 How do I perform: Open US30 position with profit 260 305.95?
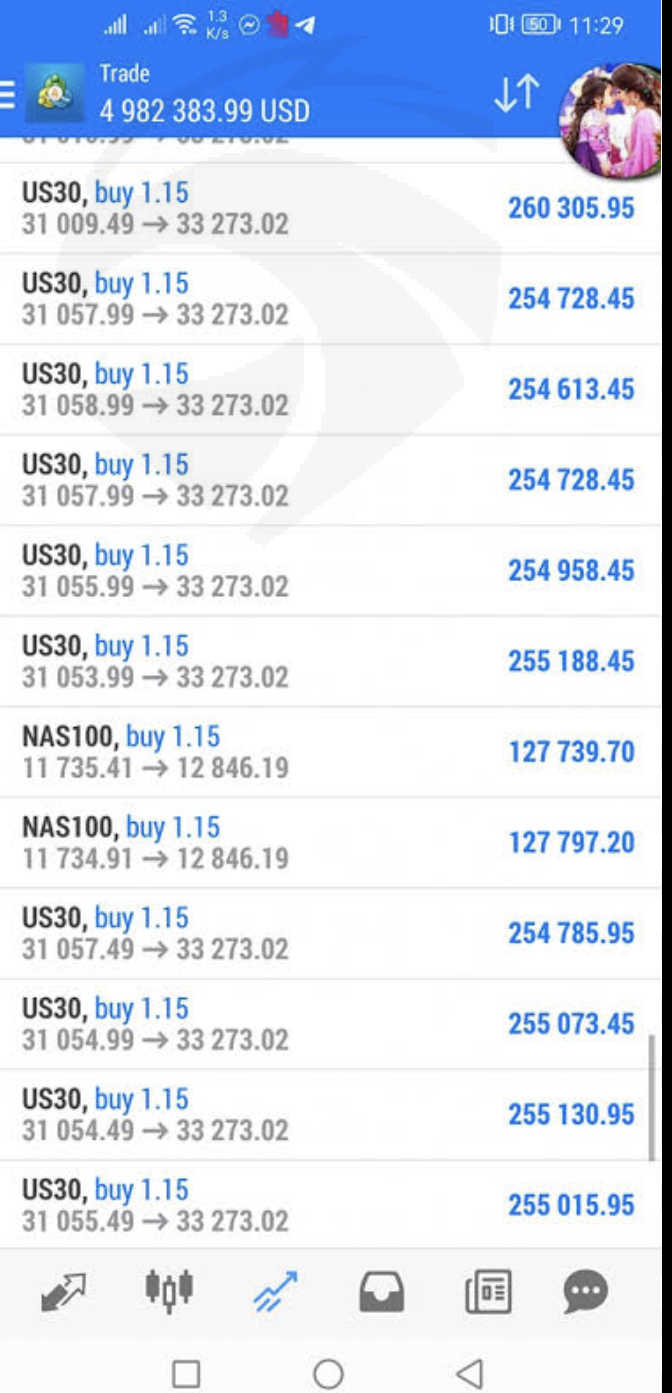click(x=328, y=208)
